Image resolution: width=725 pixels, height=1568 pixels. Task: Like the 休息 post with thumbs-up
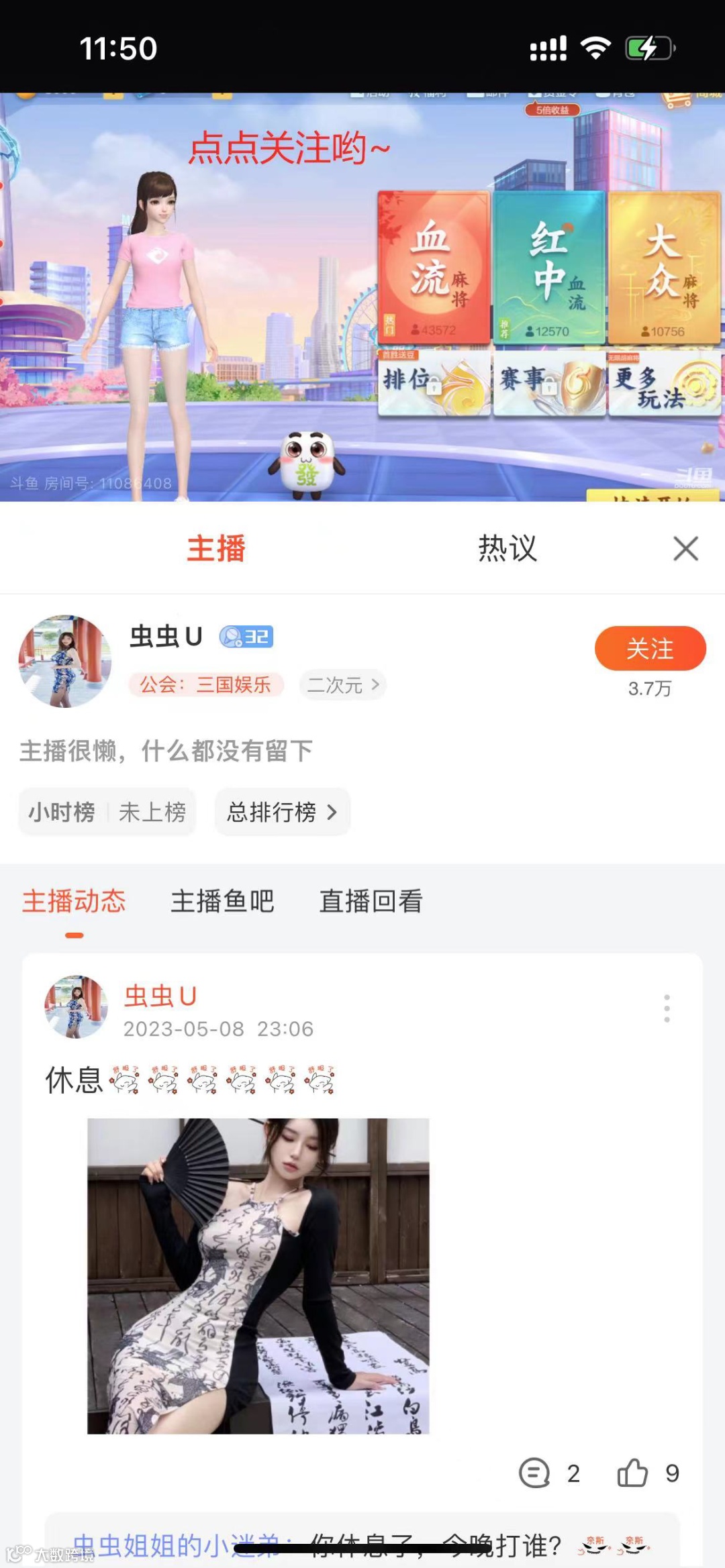(648, 1473)
